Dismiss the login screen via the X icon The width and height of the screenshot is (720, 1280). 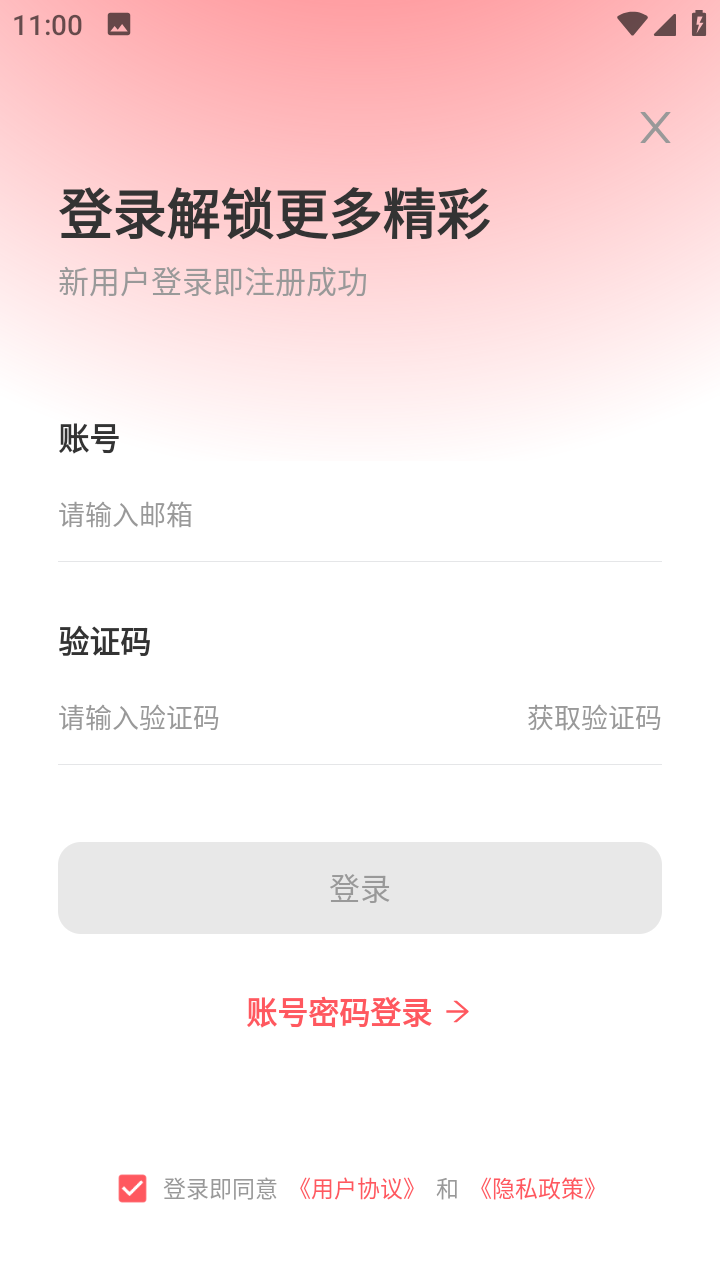655,127
